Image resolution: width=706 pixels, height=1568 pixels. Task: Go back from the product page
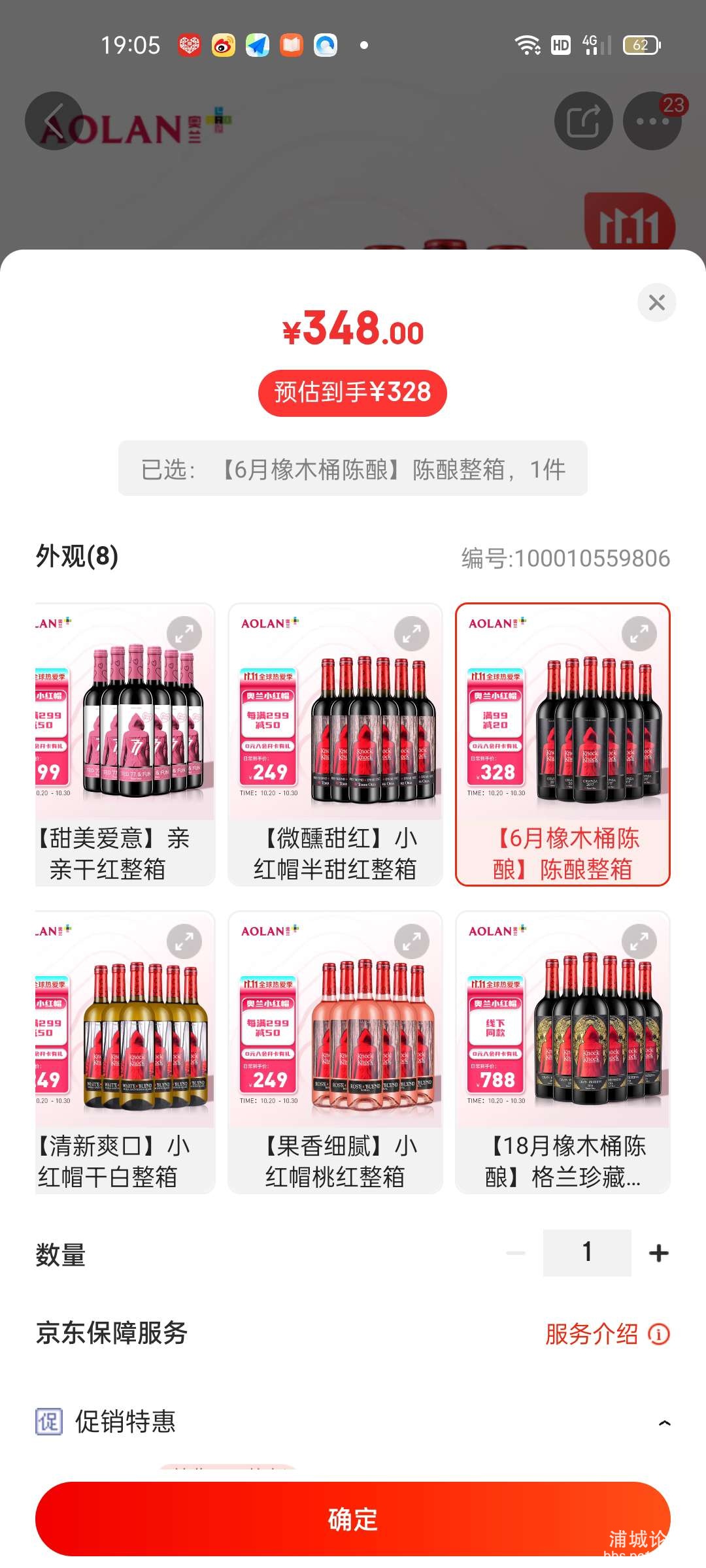pyautogui.click(x=54, y=122)
